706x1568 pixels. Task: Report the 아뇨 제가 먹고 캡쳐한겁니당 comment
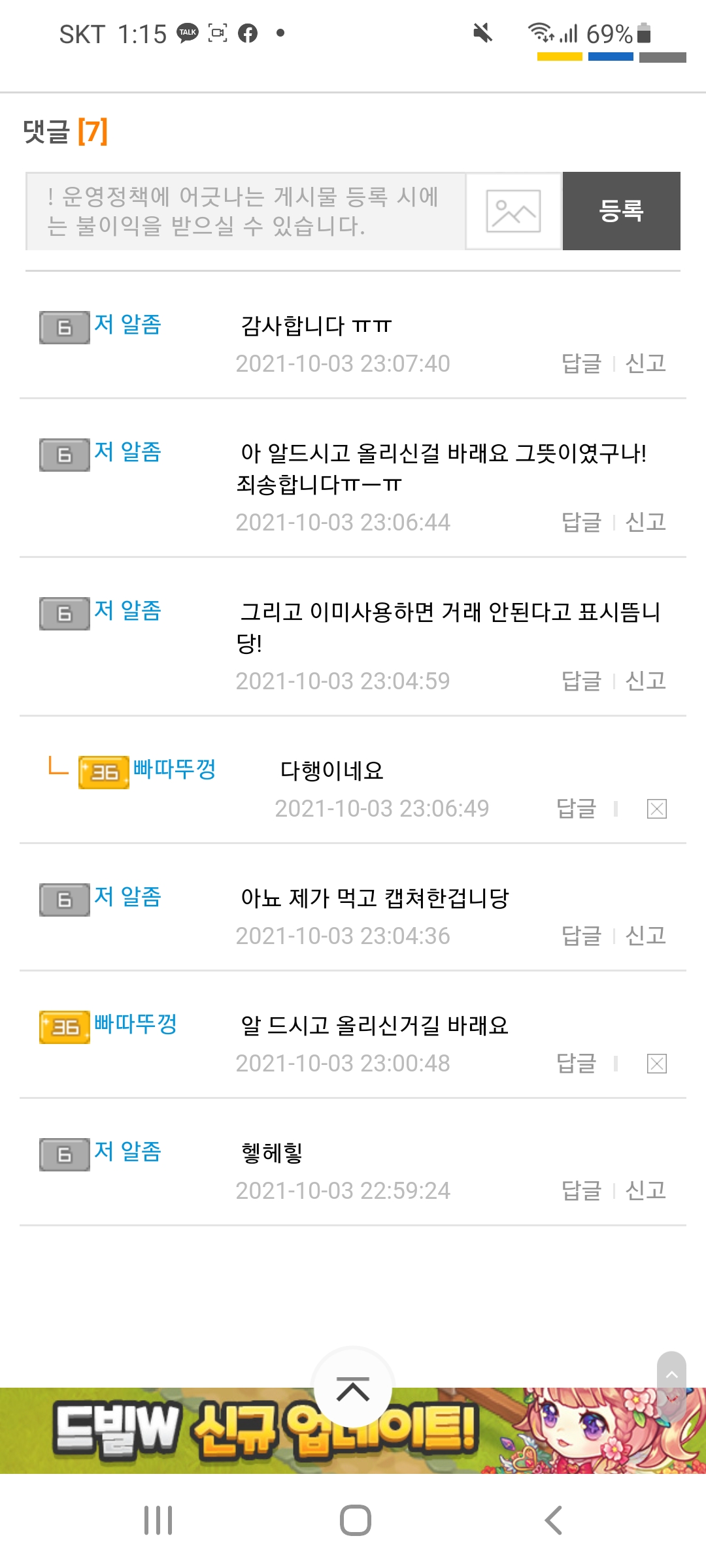tap(645, 936)
